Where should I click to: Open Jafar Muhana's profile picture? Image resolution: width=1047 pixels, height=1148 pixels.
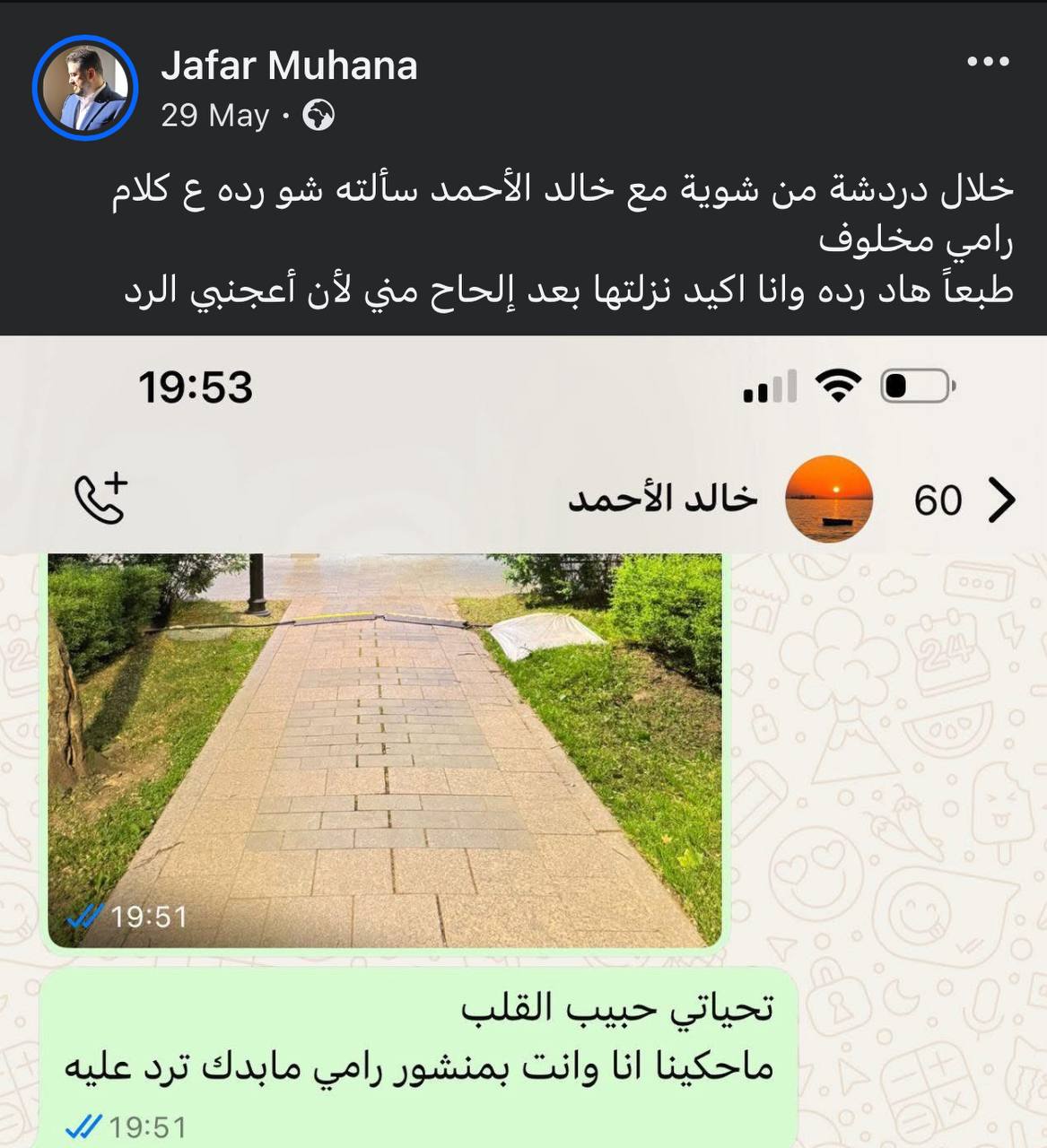pyautogui.click(x=85, y=87)
